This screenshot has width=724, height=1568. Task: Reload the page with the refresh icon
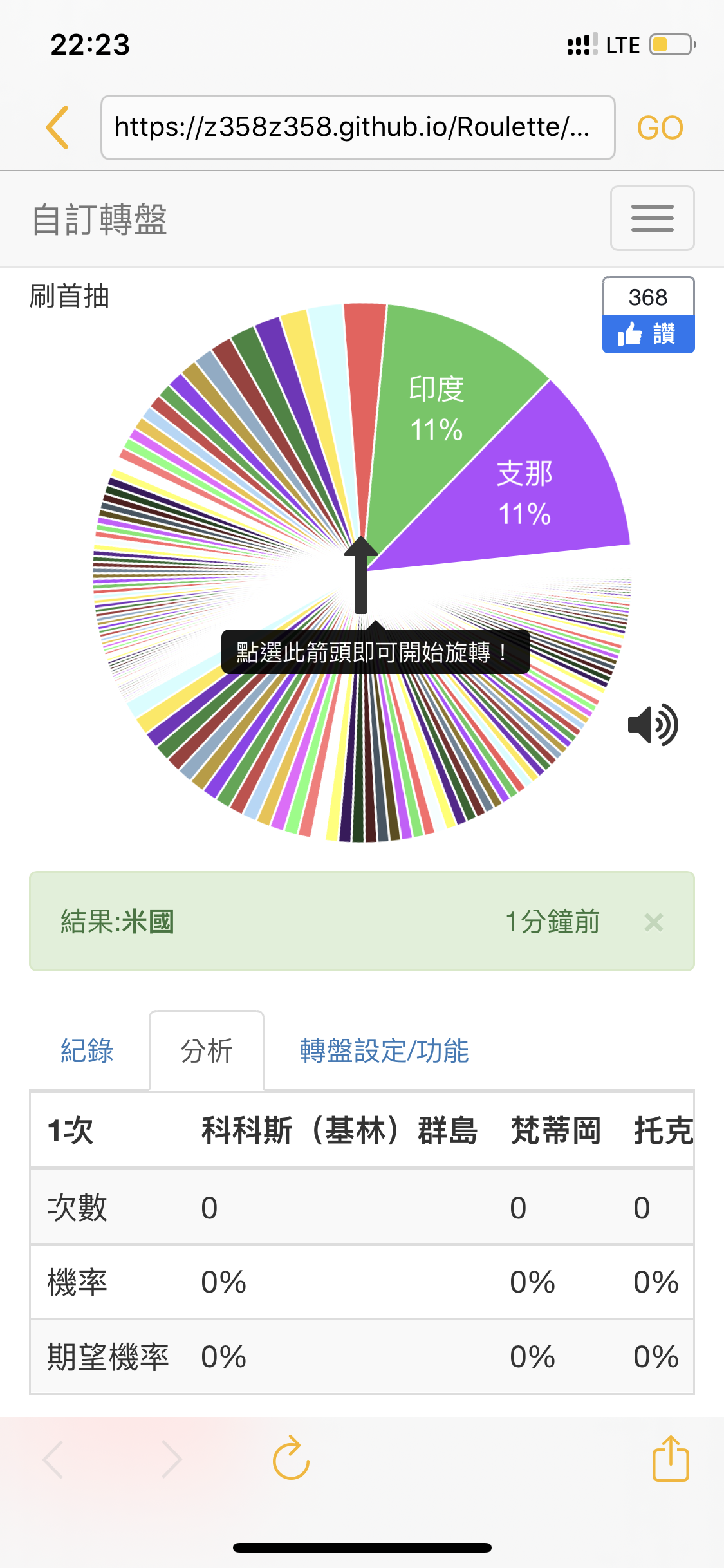point(291,1458)
